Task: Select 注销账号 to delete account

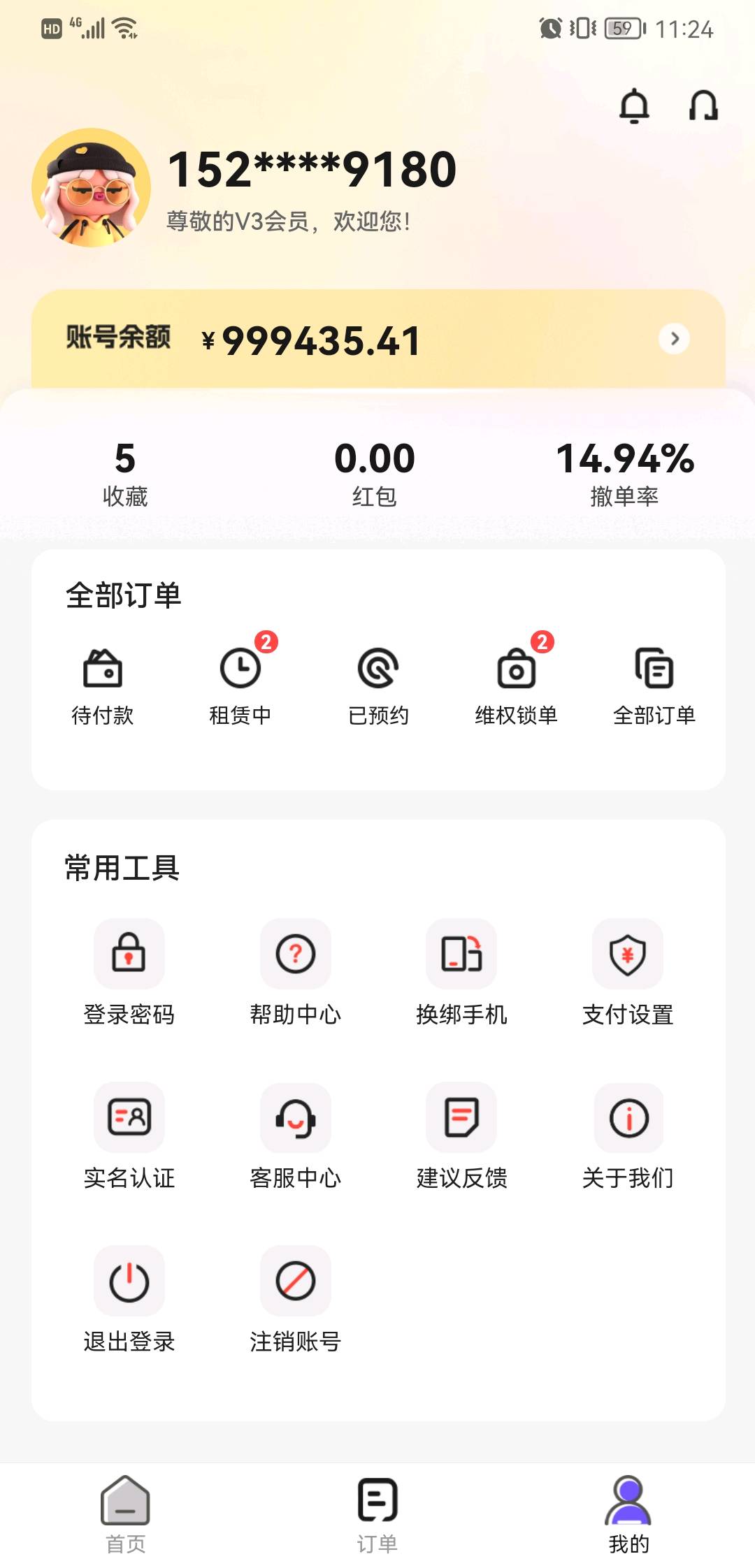Action: (x=296, y=1298)
